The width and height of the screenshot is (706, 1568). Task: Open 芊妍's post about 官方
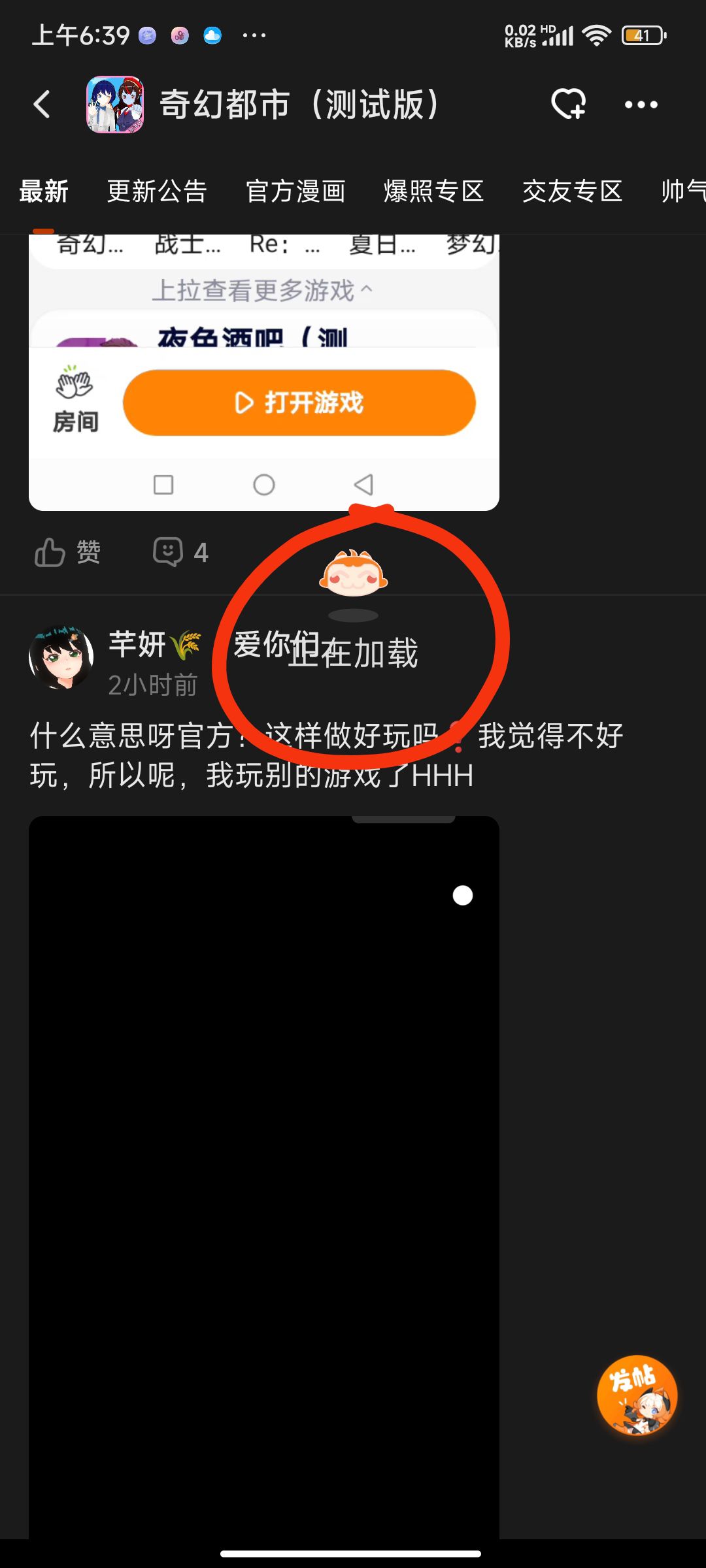327,755
